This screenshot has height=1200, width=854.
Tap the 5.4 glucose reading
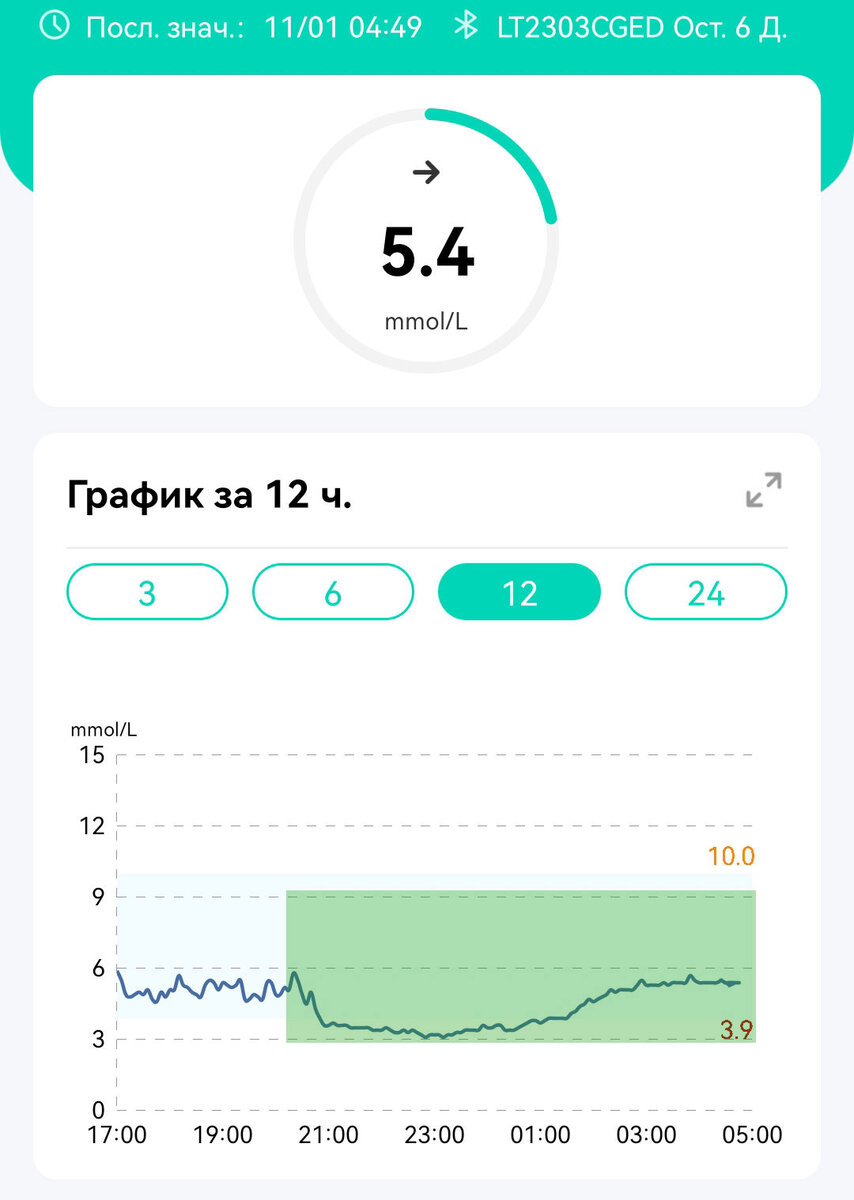[x=427, y=250]
